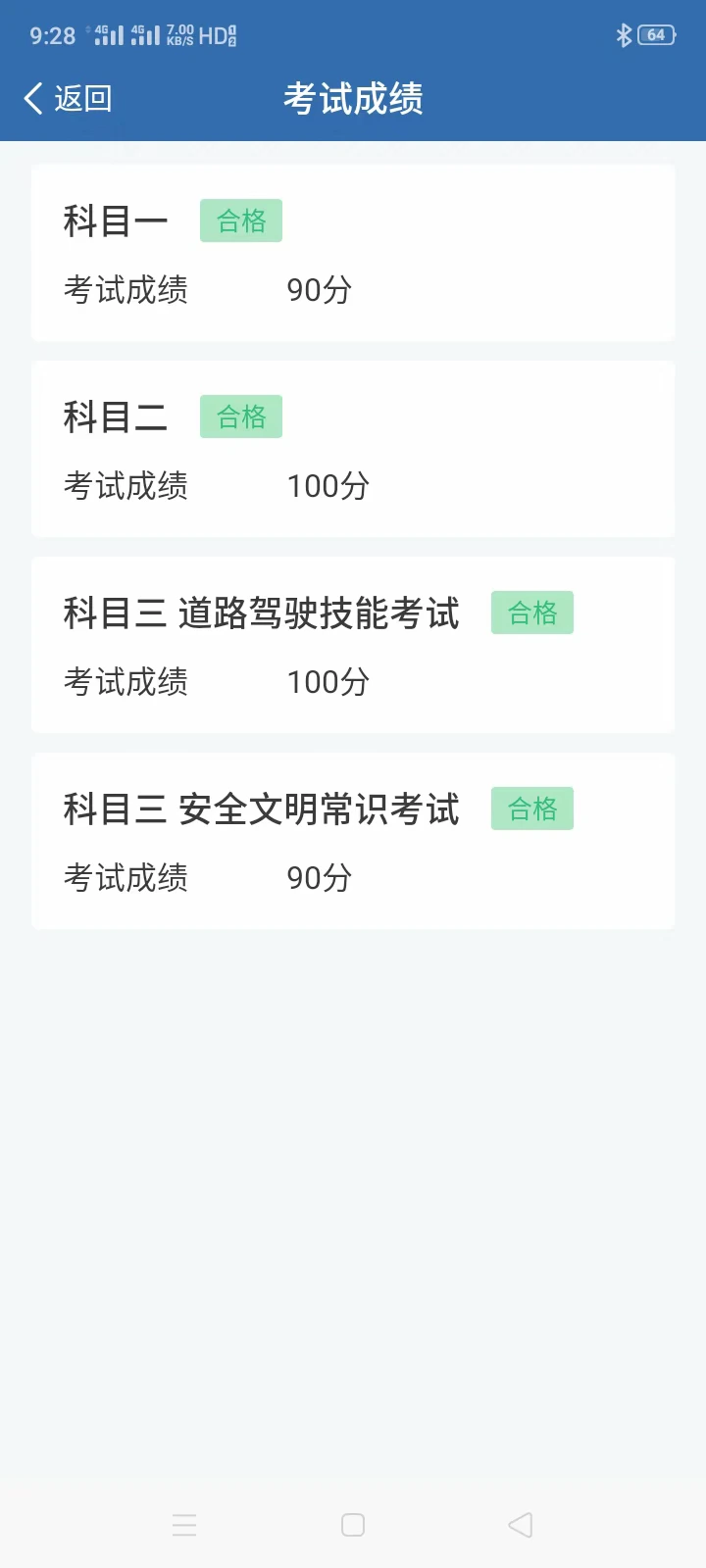Open the system recent apps menu
Screen dimensions: 706x1568
(184, 1525)
